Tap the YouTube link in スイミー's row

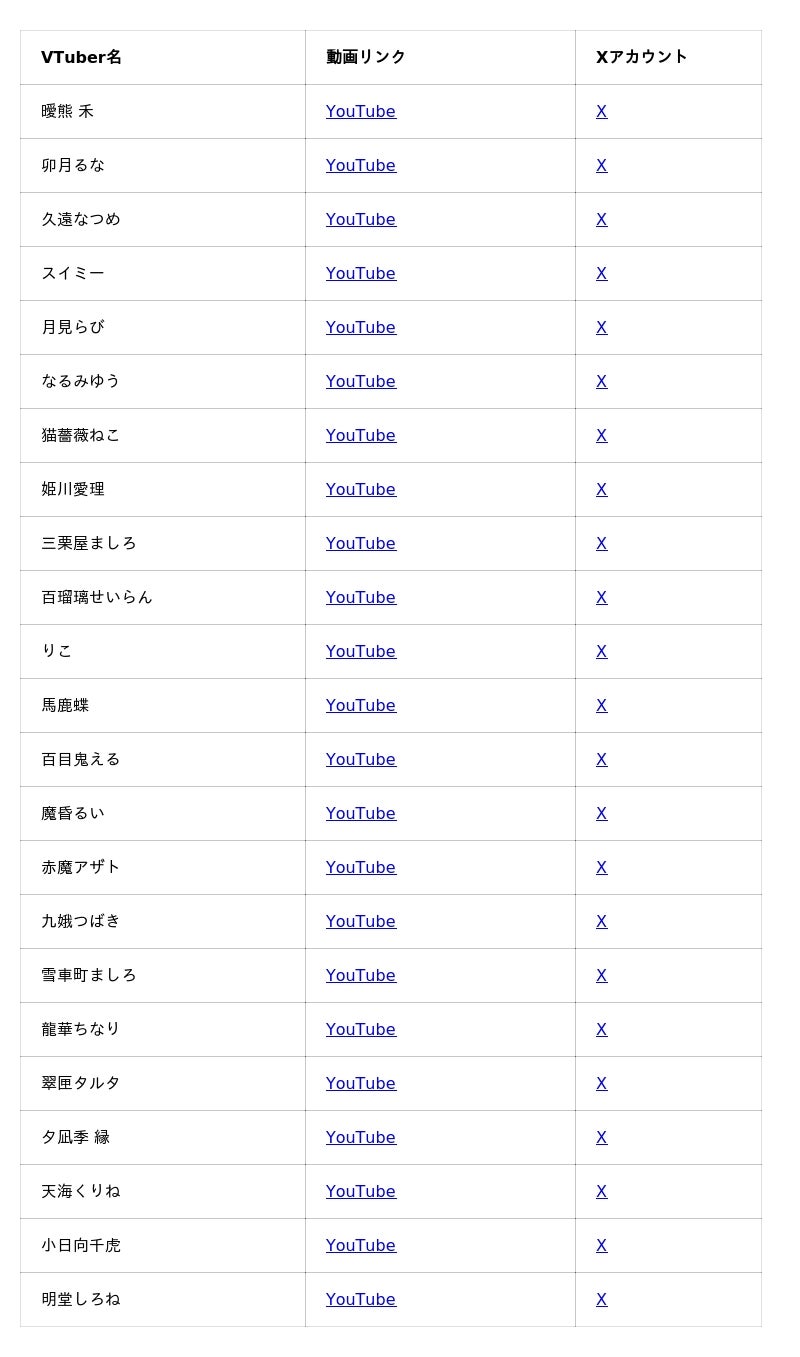(x=360, y=273)
